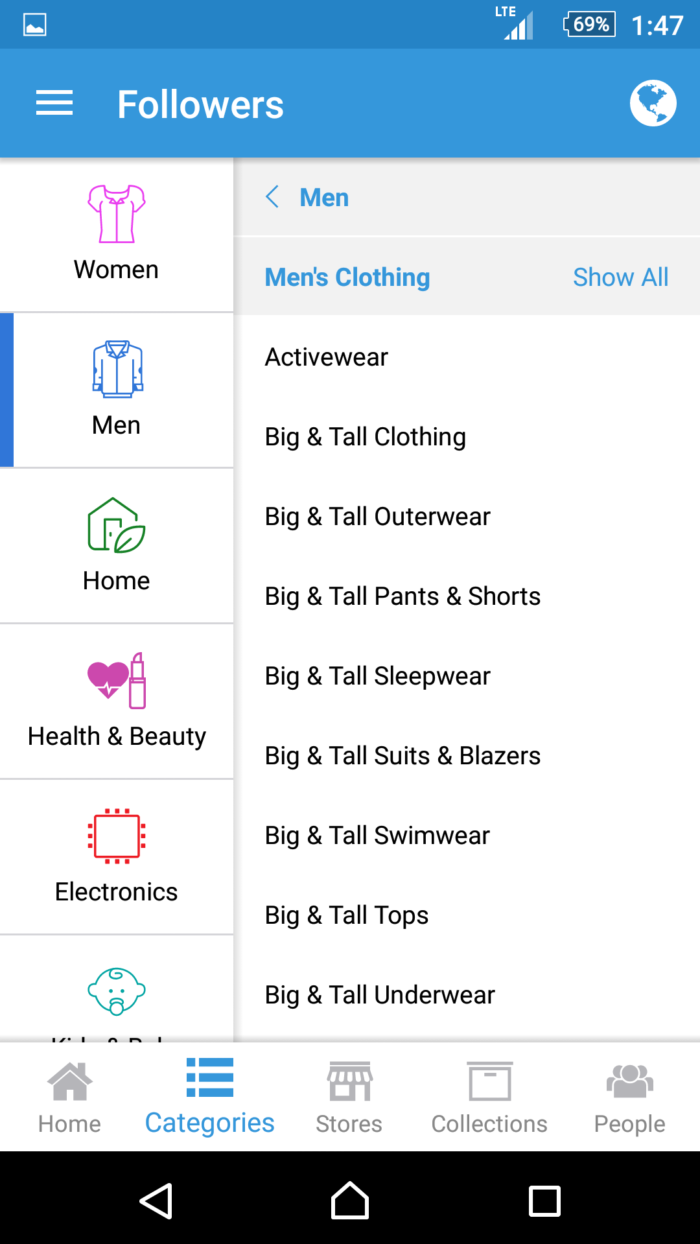Show all Men's Clothing items
This screenshot has height=1244, width=700.
[x=620, y=277]
